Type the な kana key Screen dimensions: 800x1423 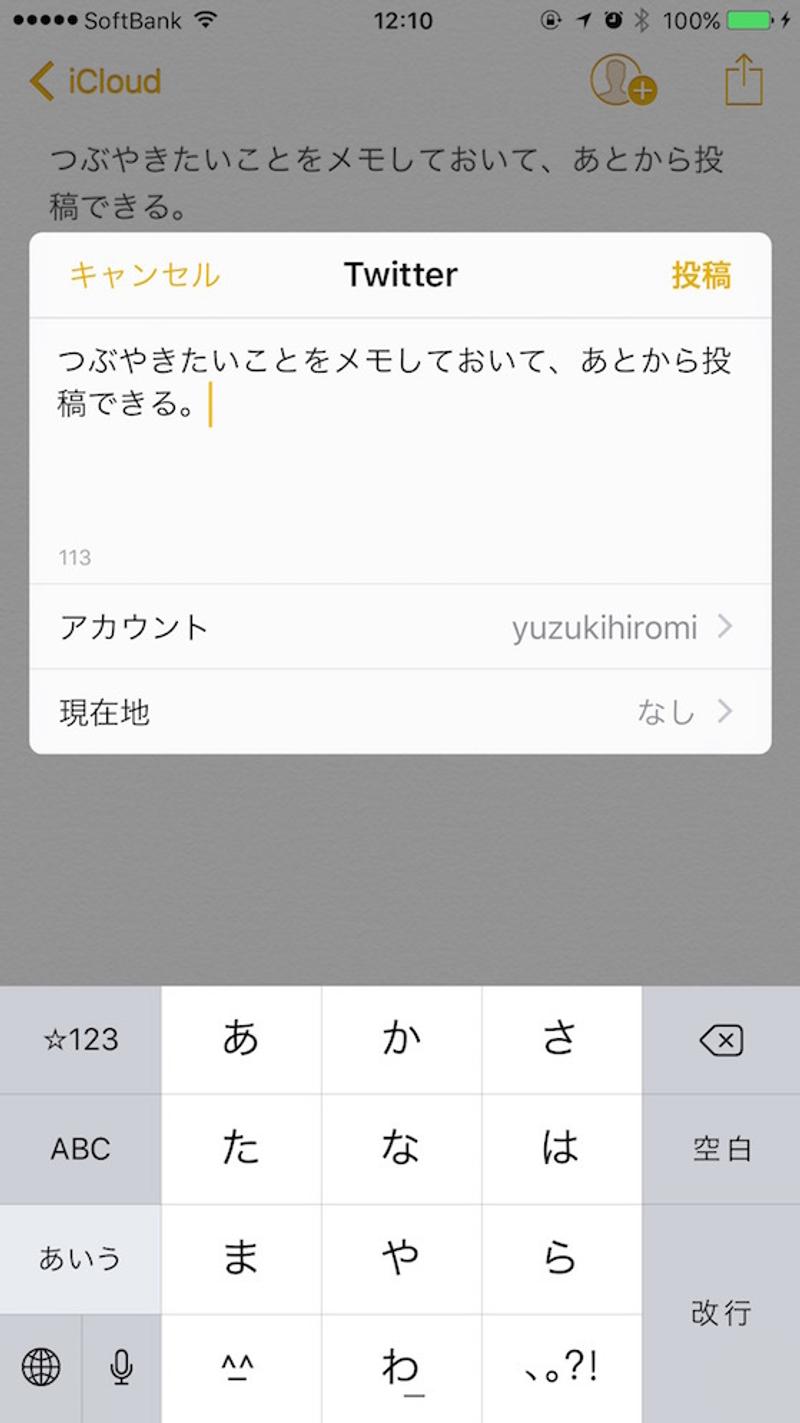[x=401, y=1149]
